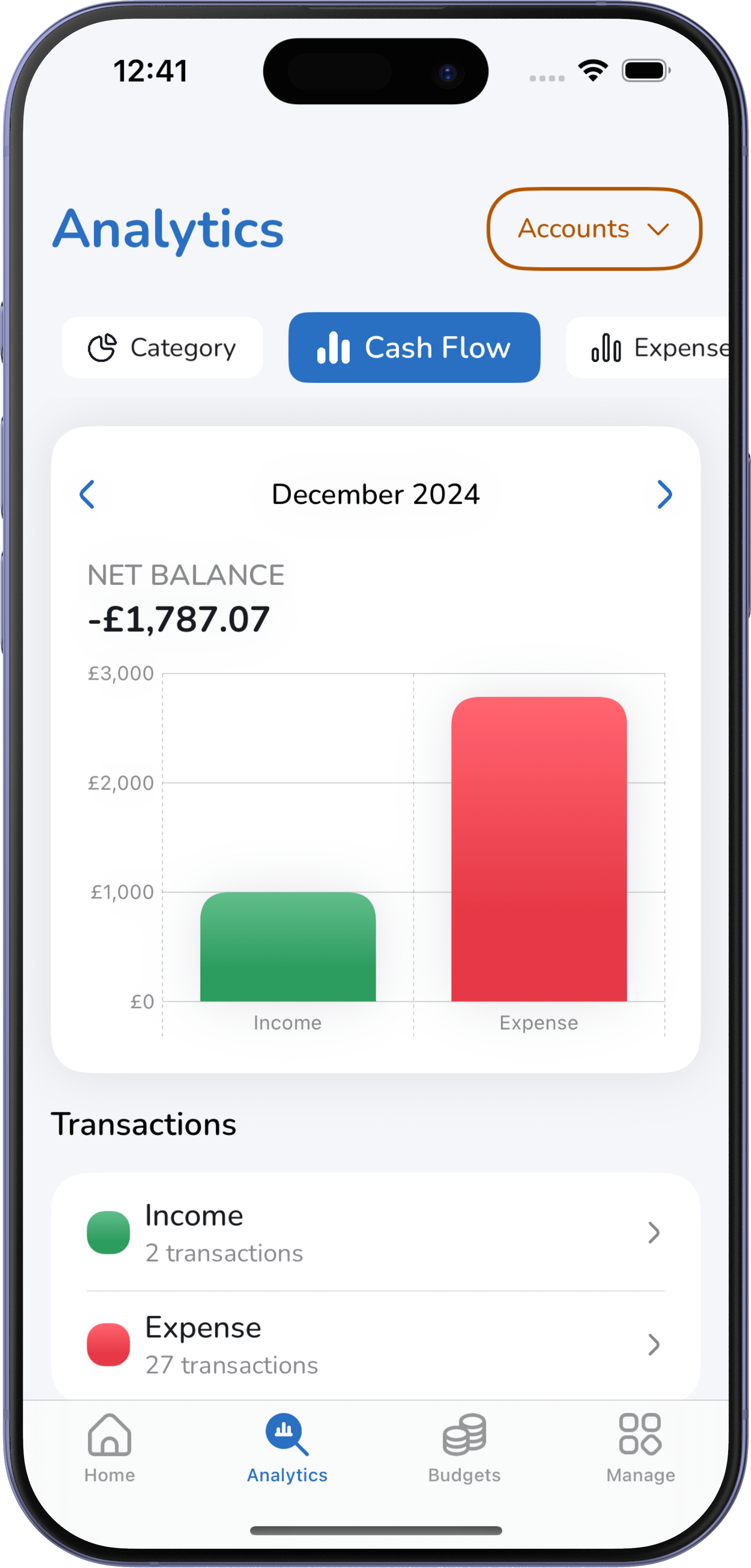Switch to the Expense chart tab
Screen dimensions: 751x1568
[648, 347]
